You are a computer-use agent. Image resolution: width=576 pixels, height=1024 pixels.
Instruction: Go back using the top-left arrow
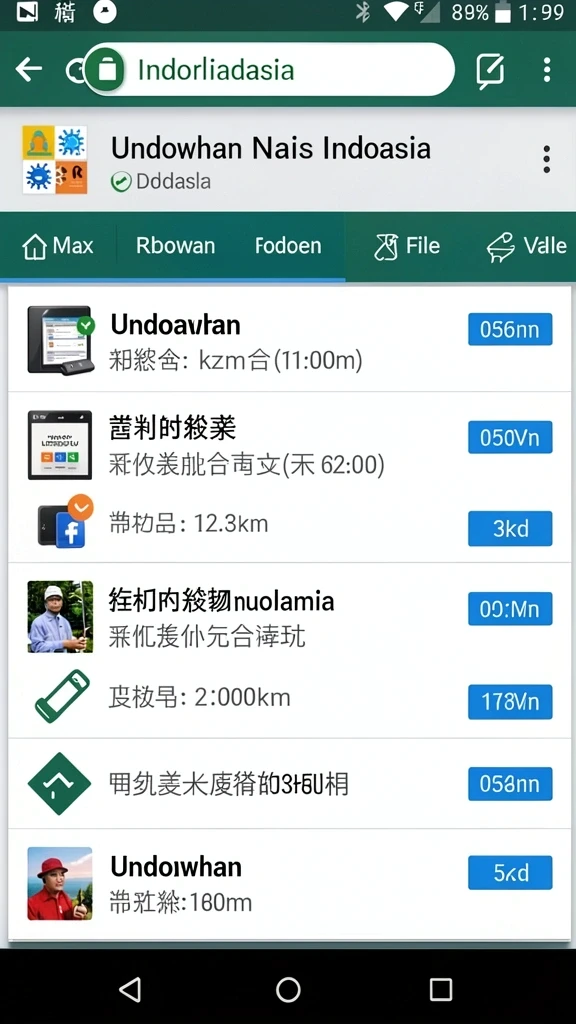pos(29,69)
